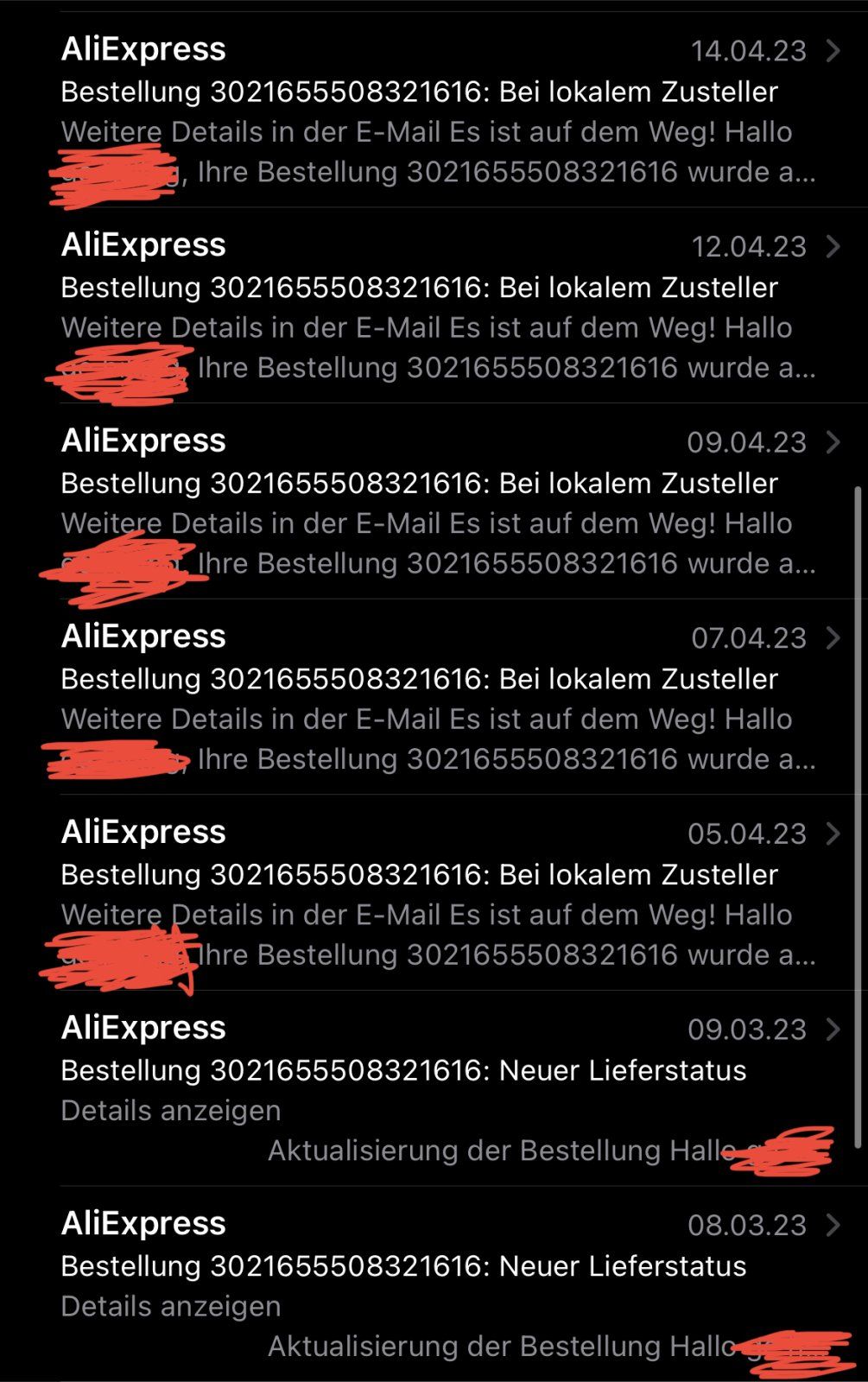Open the Neuer Lieferstatus email from 08.03.23
Viewport: 868px width, 1382px height.
click(x=432, y=1284)
